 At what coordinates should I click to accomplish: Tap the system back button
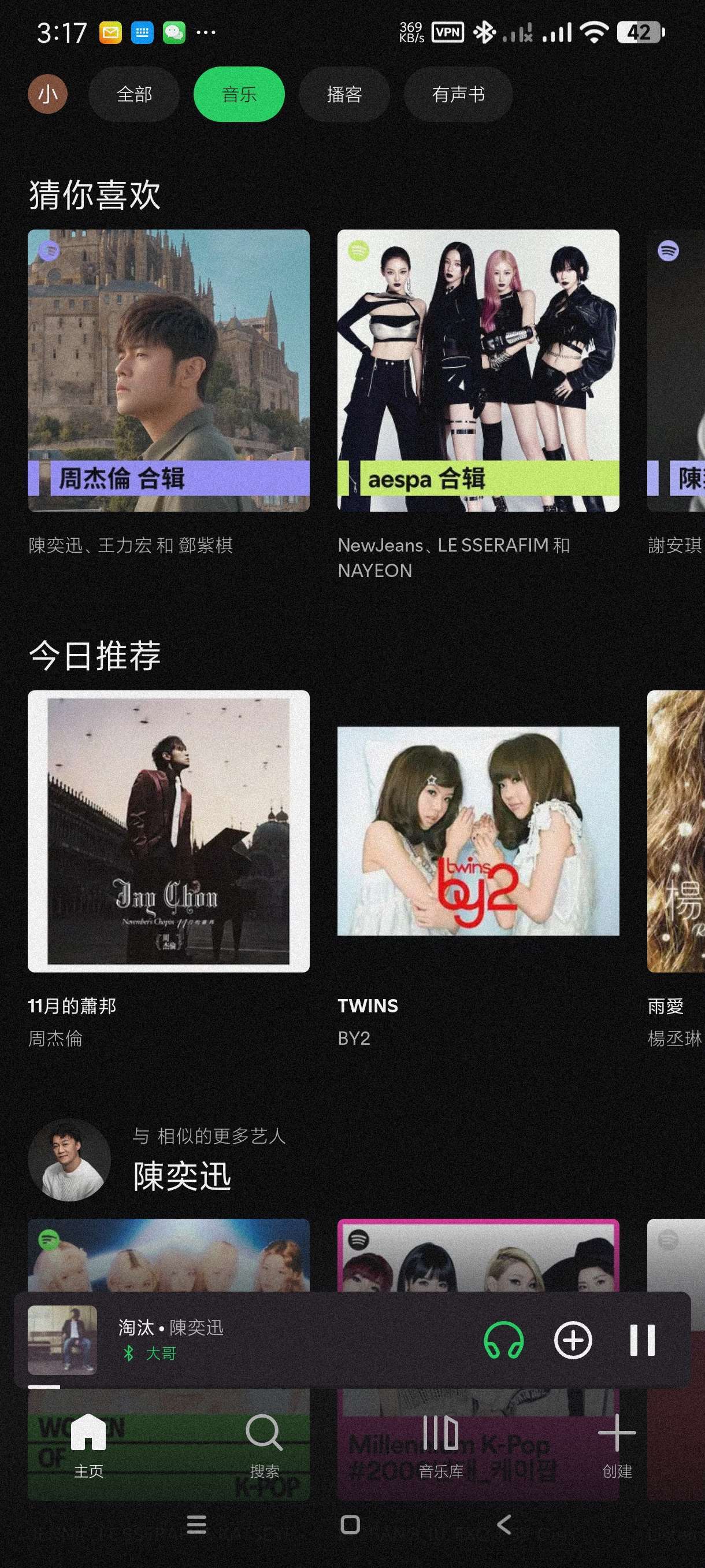(504, 1525)
